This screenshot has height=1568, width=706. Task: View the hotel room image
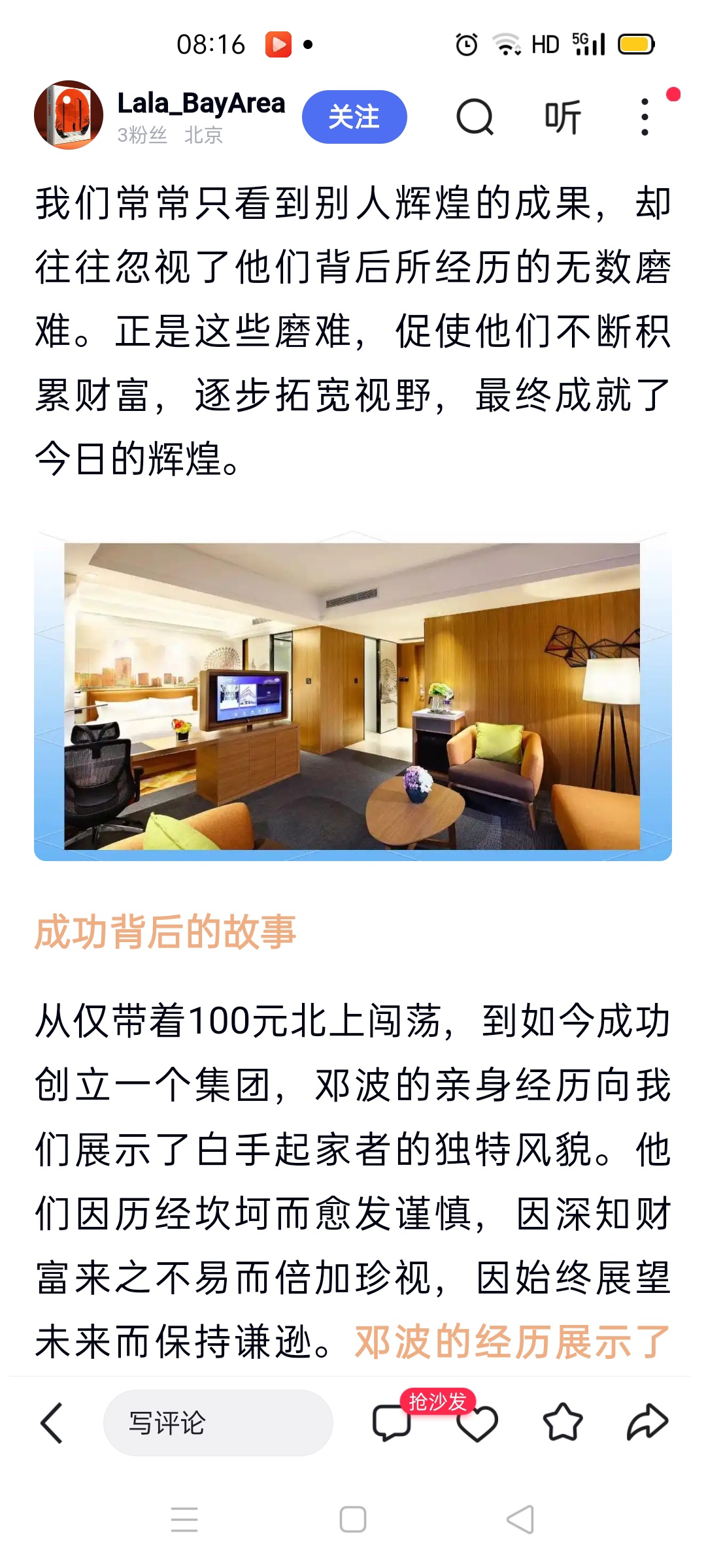(353, 696)
